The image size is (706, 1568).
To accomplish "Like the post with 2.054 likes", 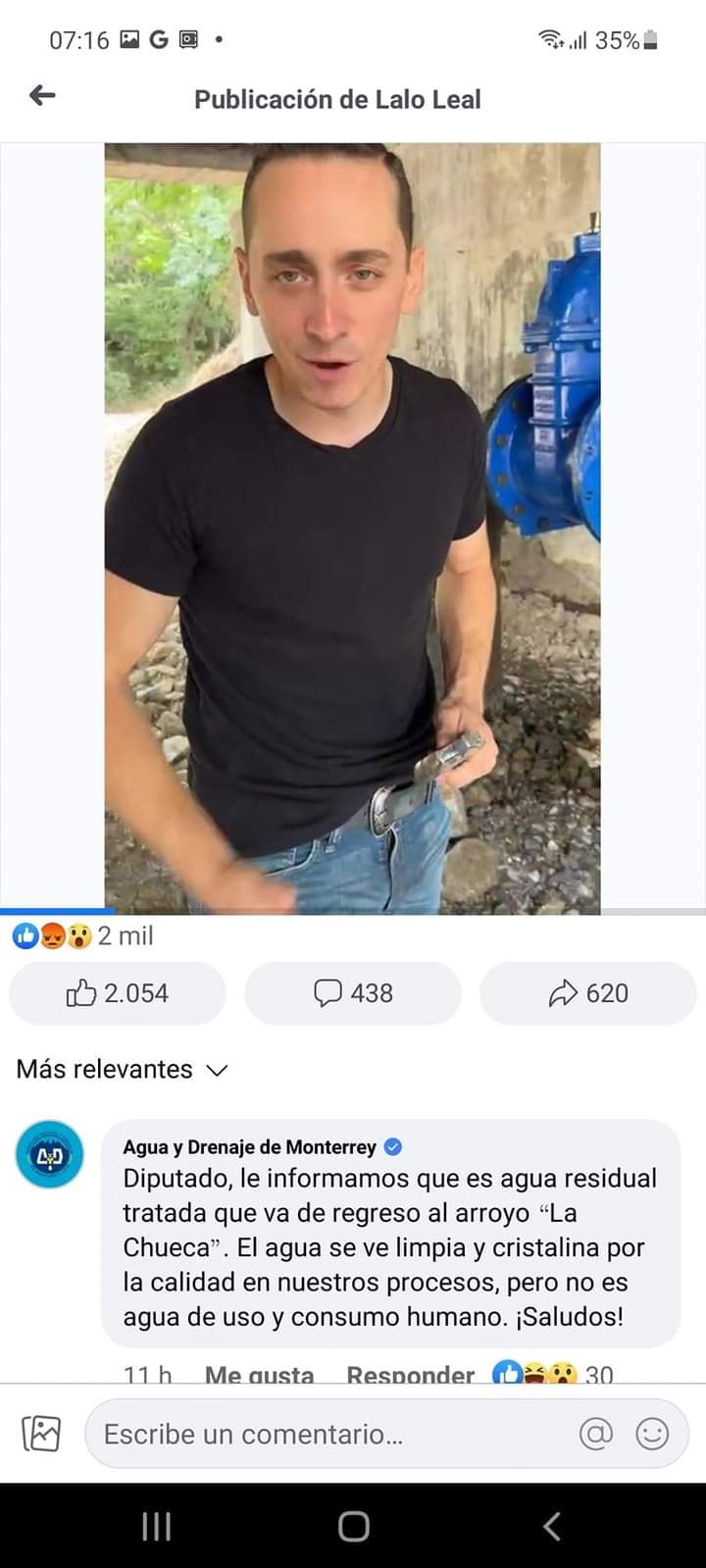I will pos(118,993).
